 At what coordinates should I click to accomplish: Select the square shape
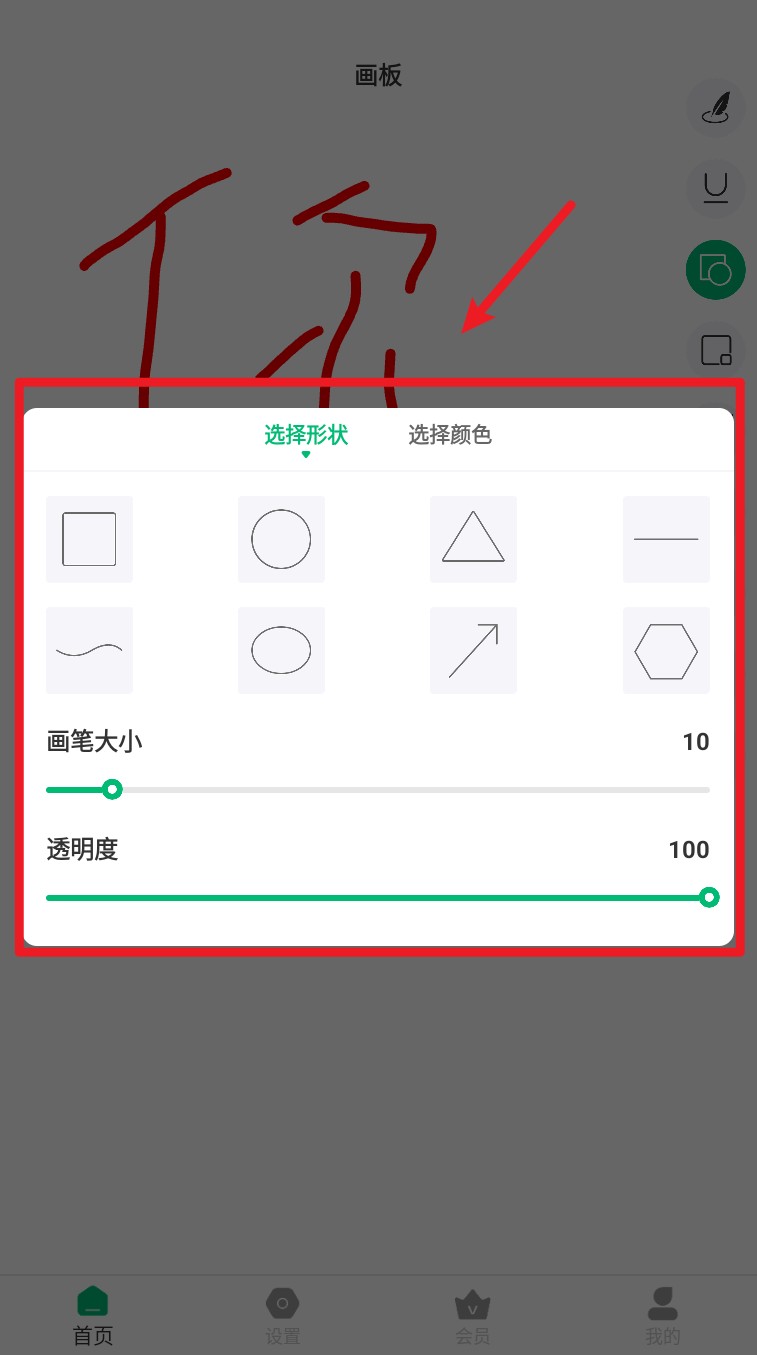89,539
